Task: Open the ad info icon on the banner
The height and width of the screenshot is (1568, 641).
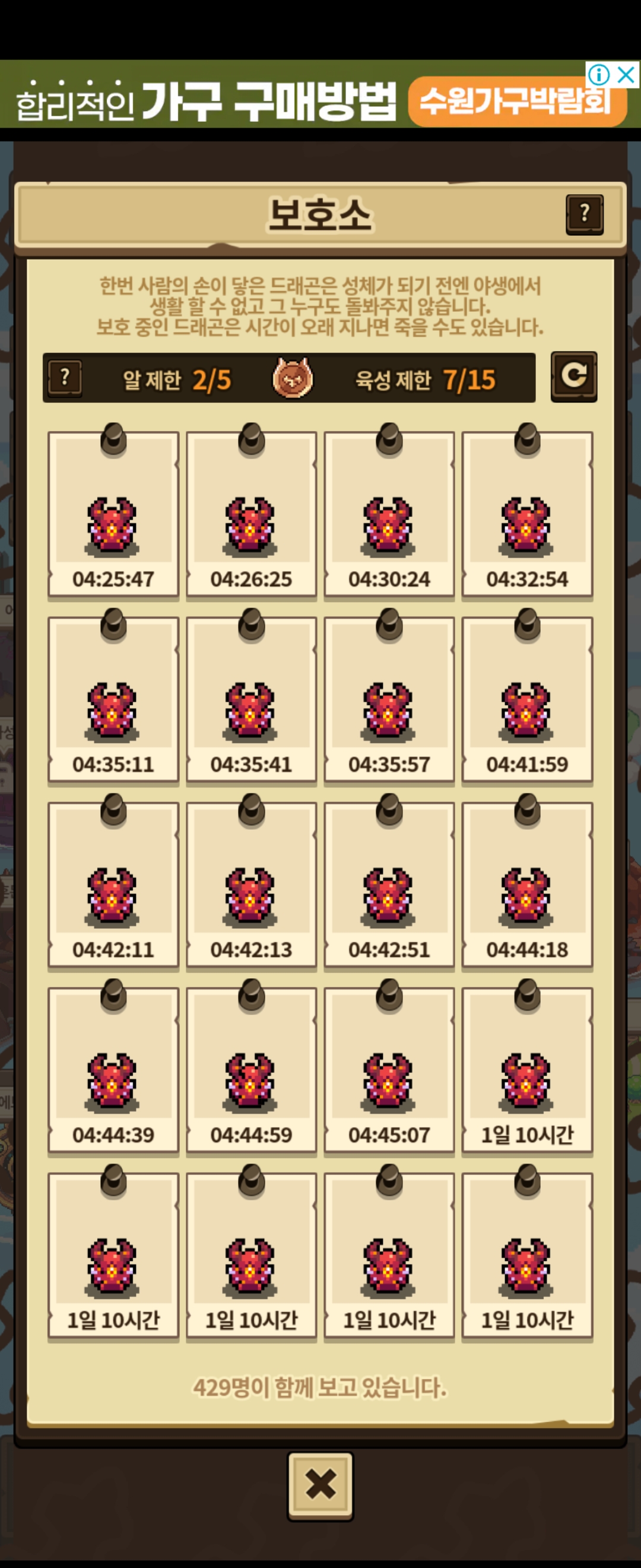Action: 599,75
